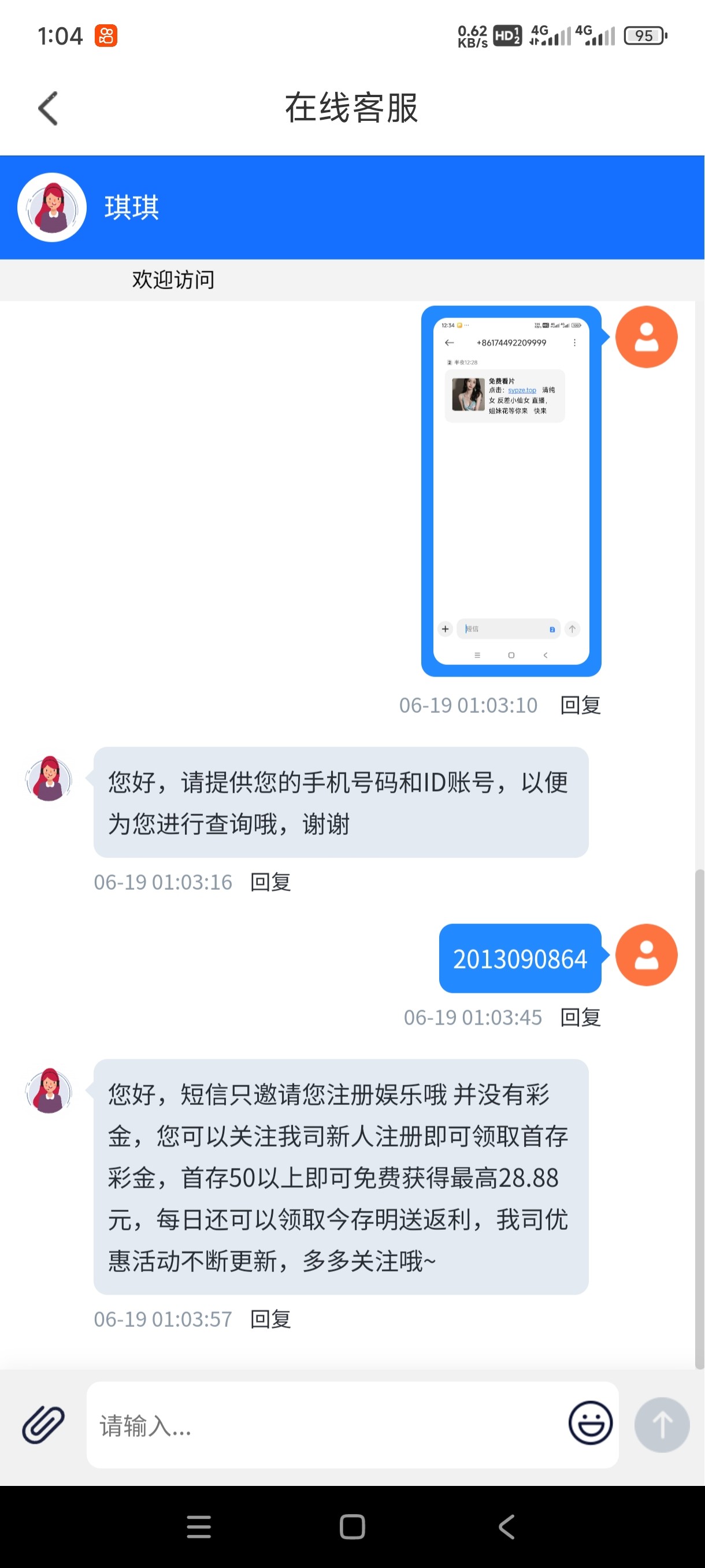Reply to the 01:03:16 agent message
The width and height of the screenshot is (705, 1568).
coord(270,881)
